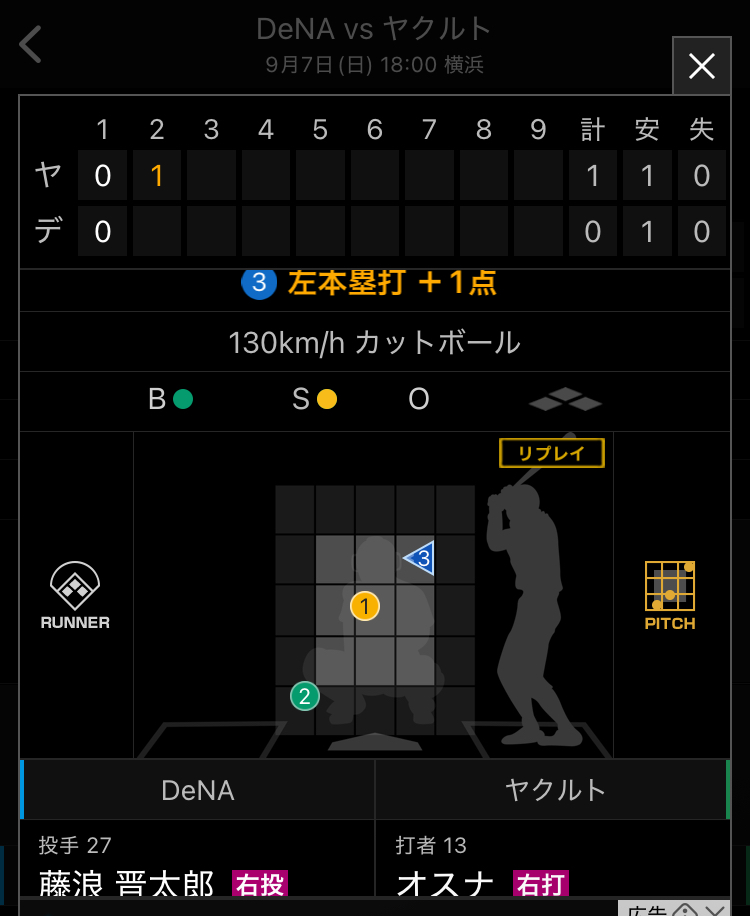The width and height of the screenshot is (750, 916).
Task: Select pitch marker 1 in the strike zone
Action: coord(365,606)
